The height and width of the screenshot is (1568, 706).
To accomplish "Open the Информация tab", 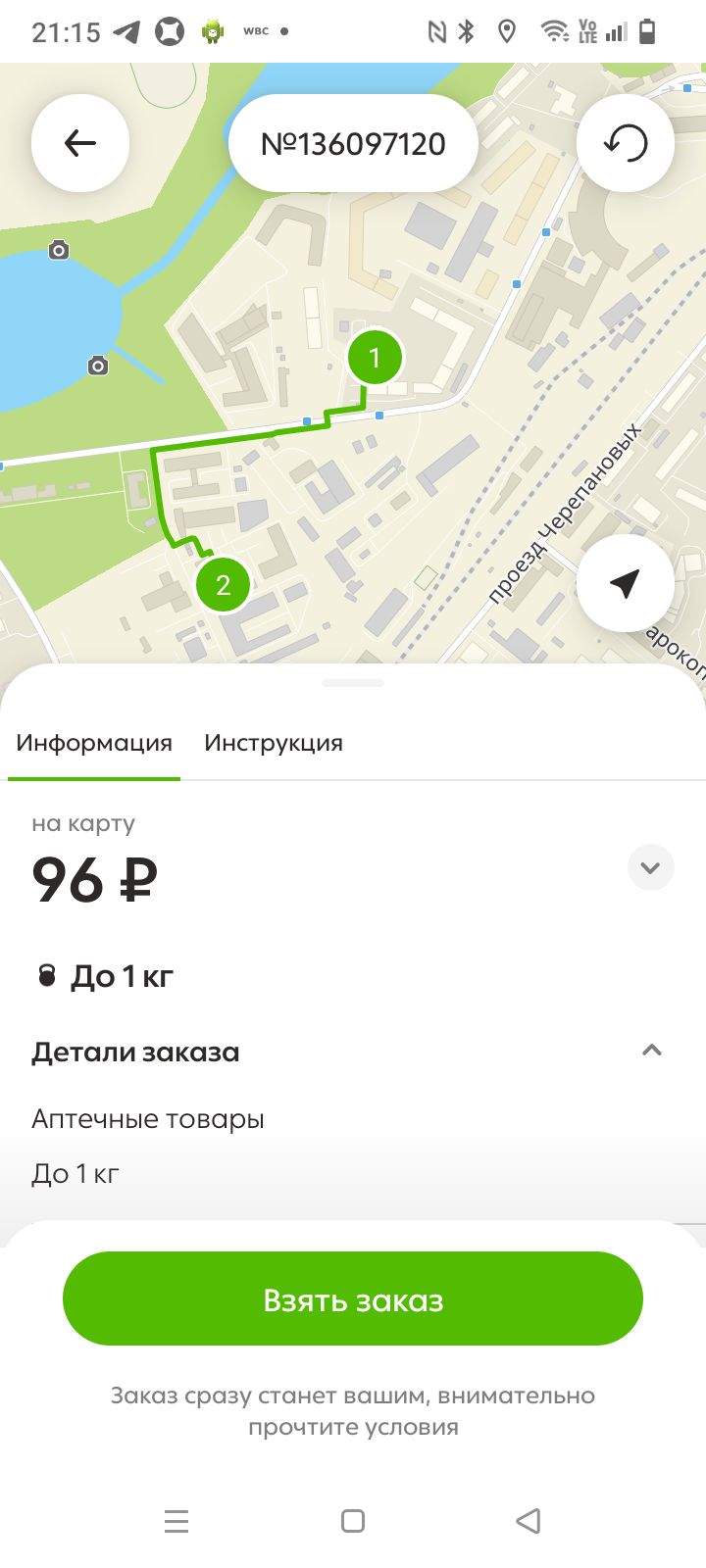I will coord(94,743).
